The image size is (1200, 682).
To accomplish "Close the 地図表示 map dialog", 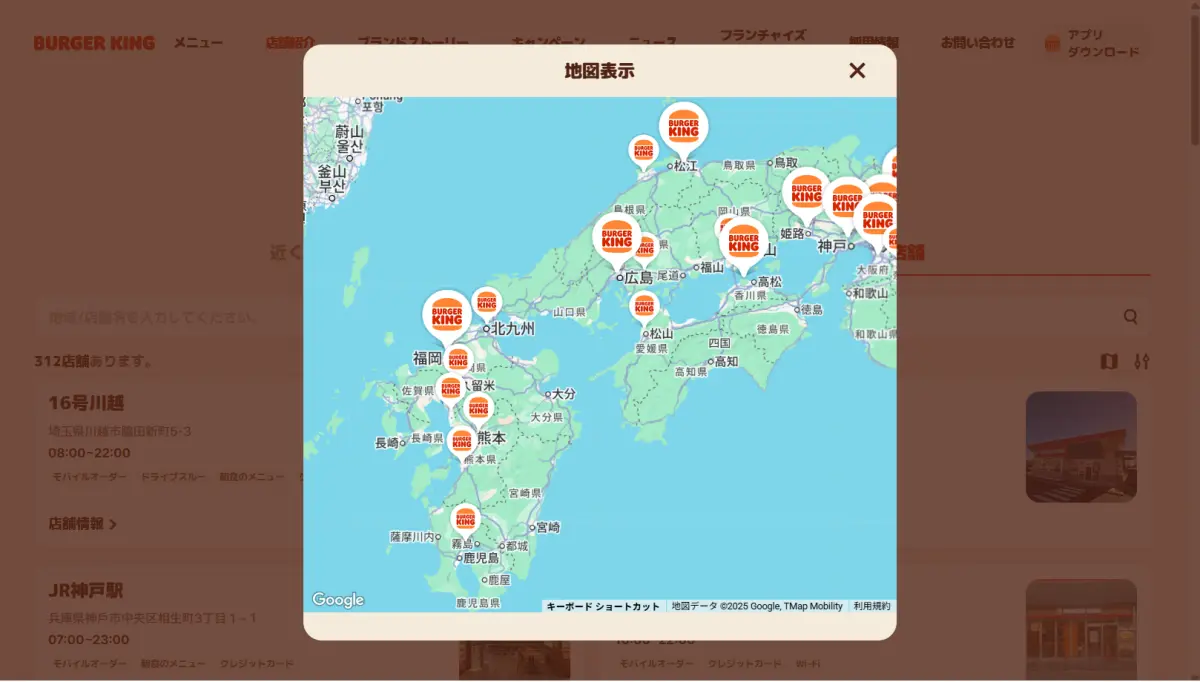I will [857, 70].
